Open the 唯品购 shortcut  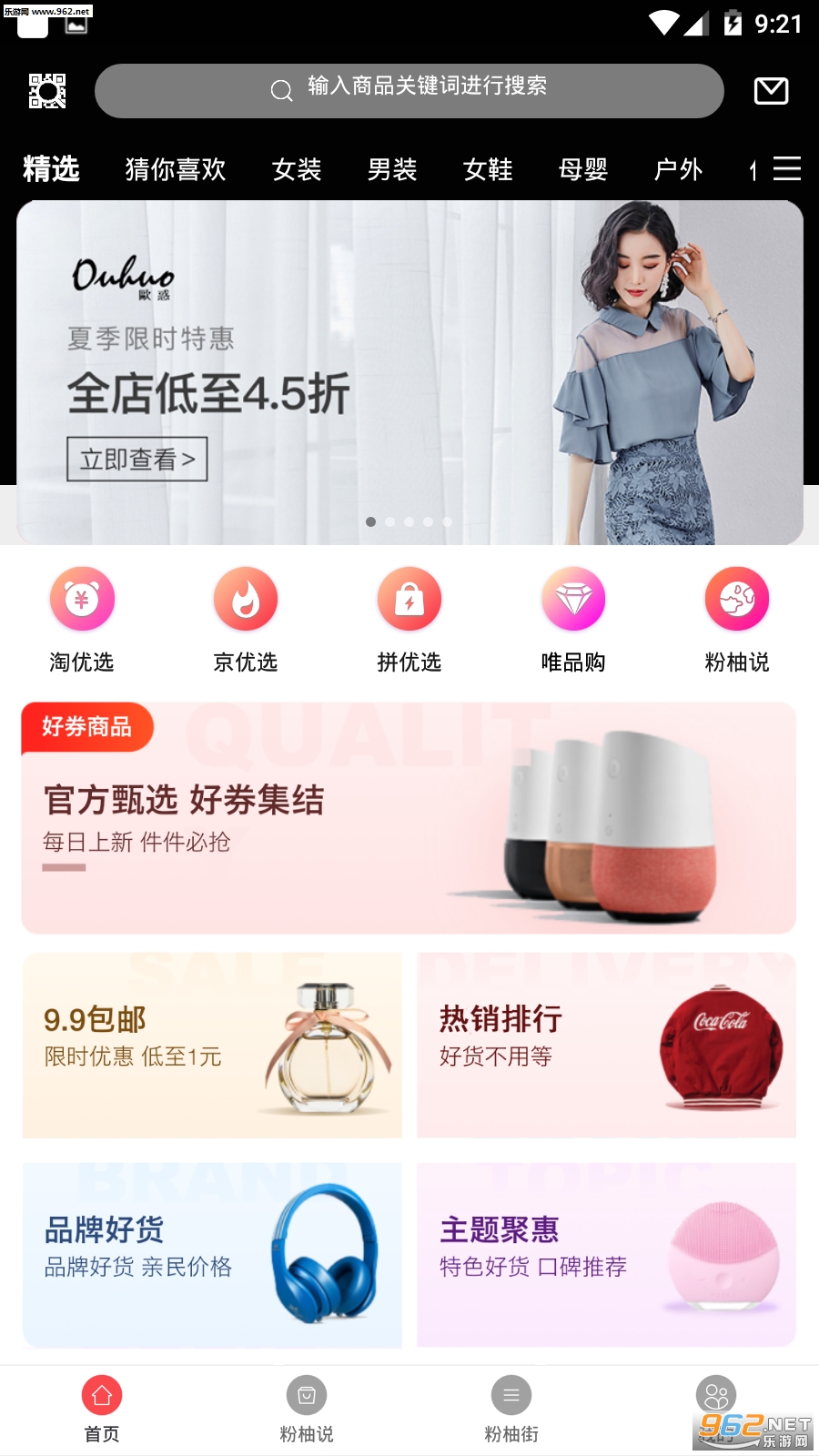click(x=573, y=619)
